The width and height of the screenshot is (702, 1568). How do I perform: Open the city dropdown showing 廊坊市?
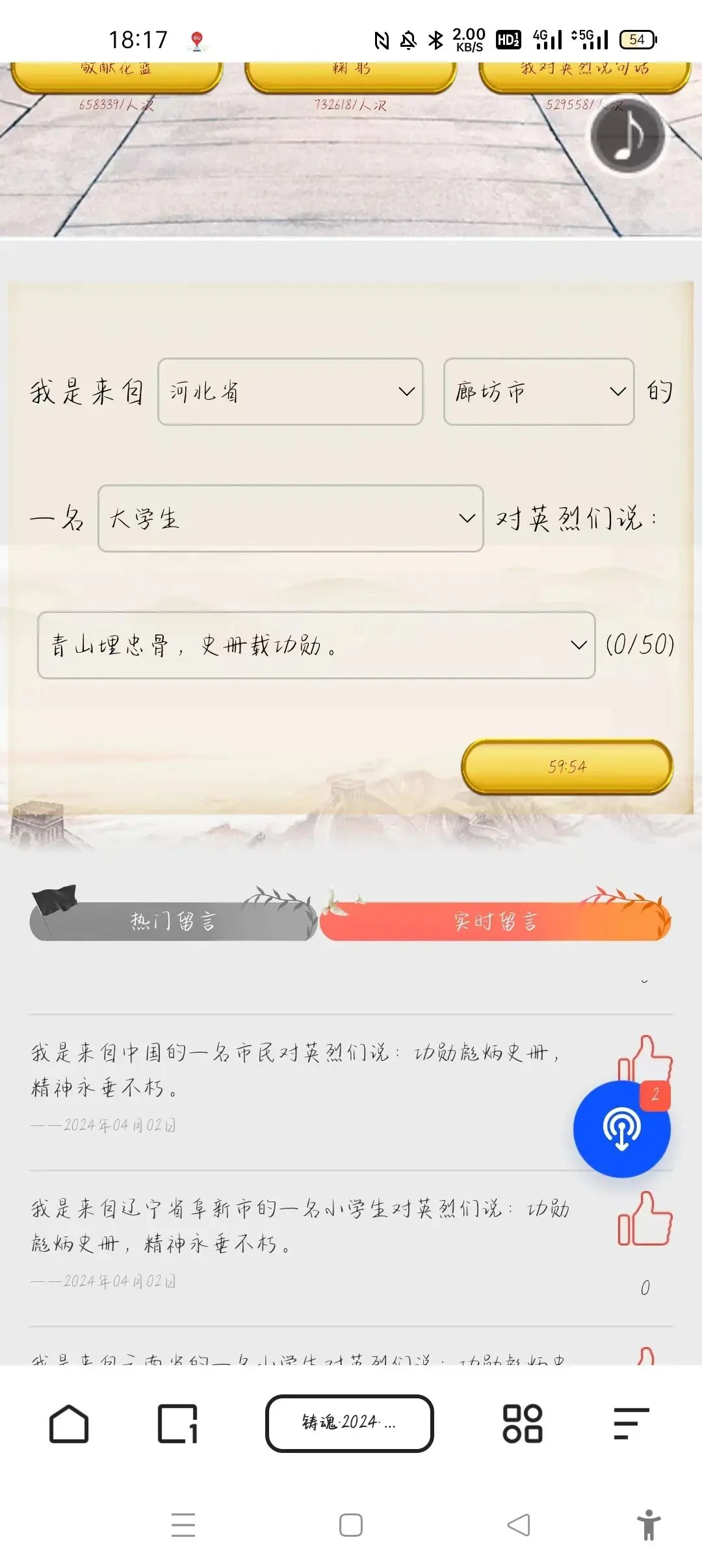538,391
